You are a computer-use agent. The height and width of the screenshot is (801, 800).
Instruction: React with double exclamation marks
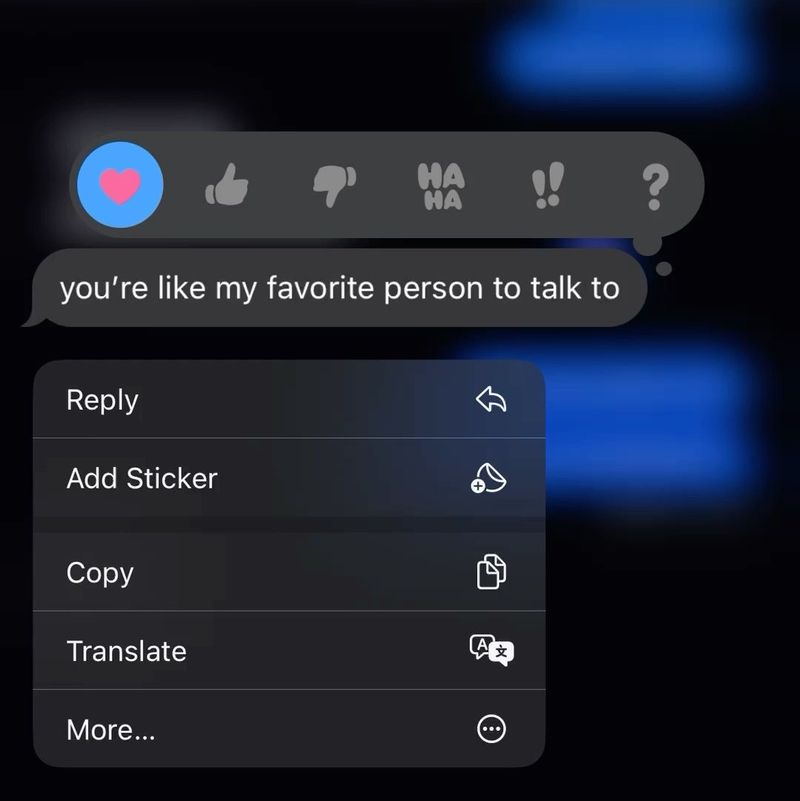coord(547,186)
